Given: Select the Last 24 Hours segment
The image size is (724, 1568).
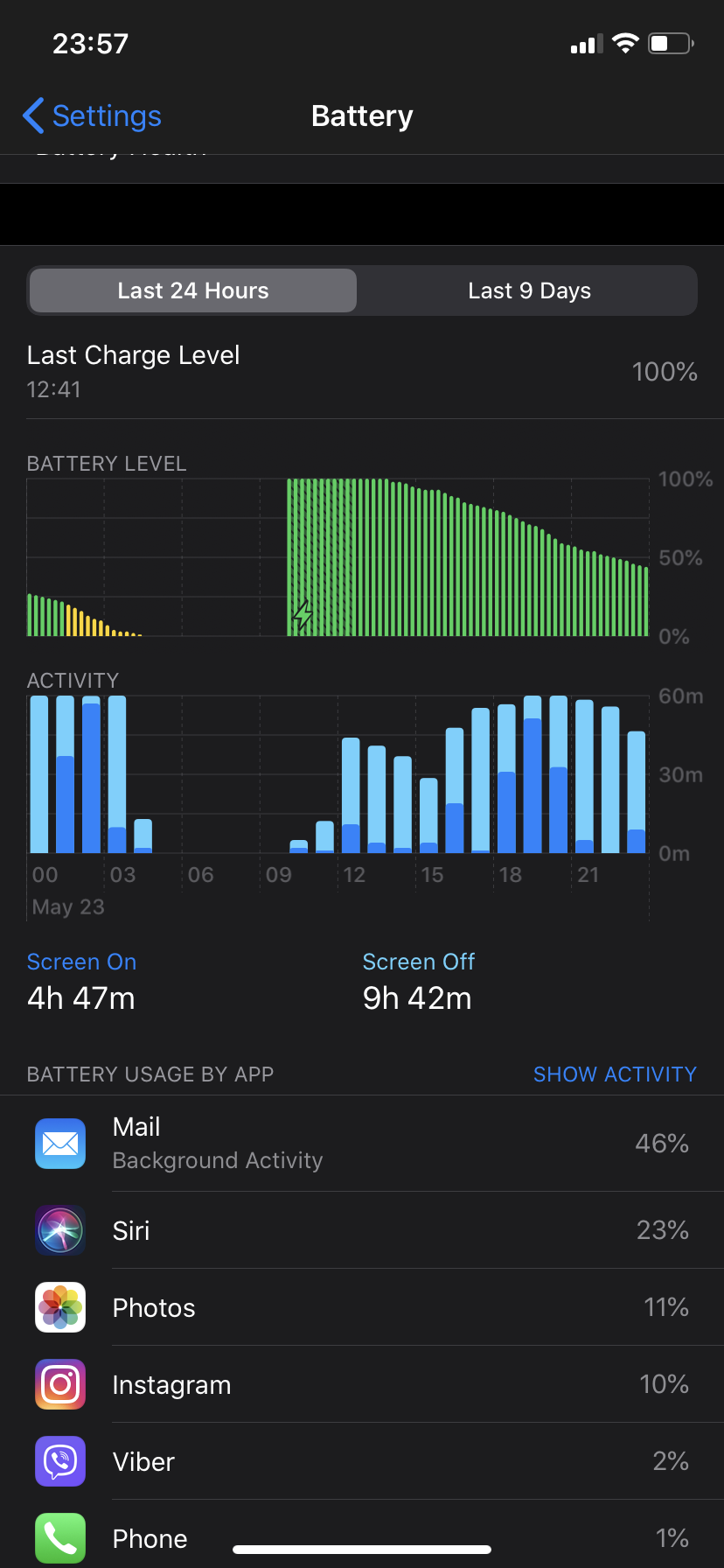Looking at the screenshot, I should pos(193,290).
